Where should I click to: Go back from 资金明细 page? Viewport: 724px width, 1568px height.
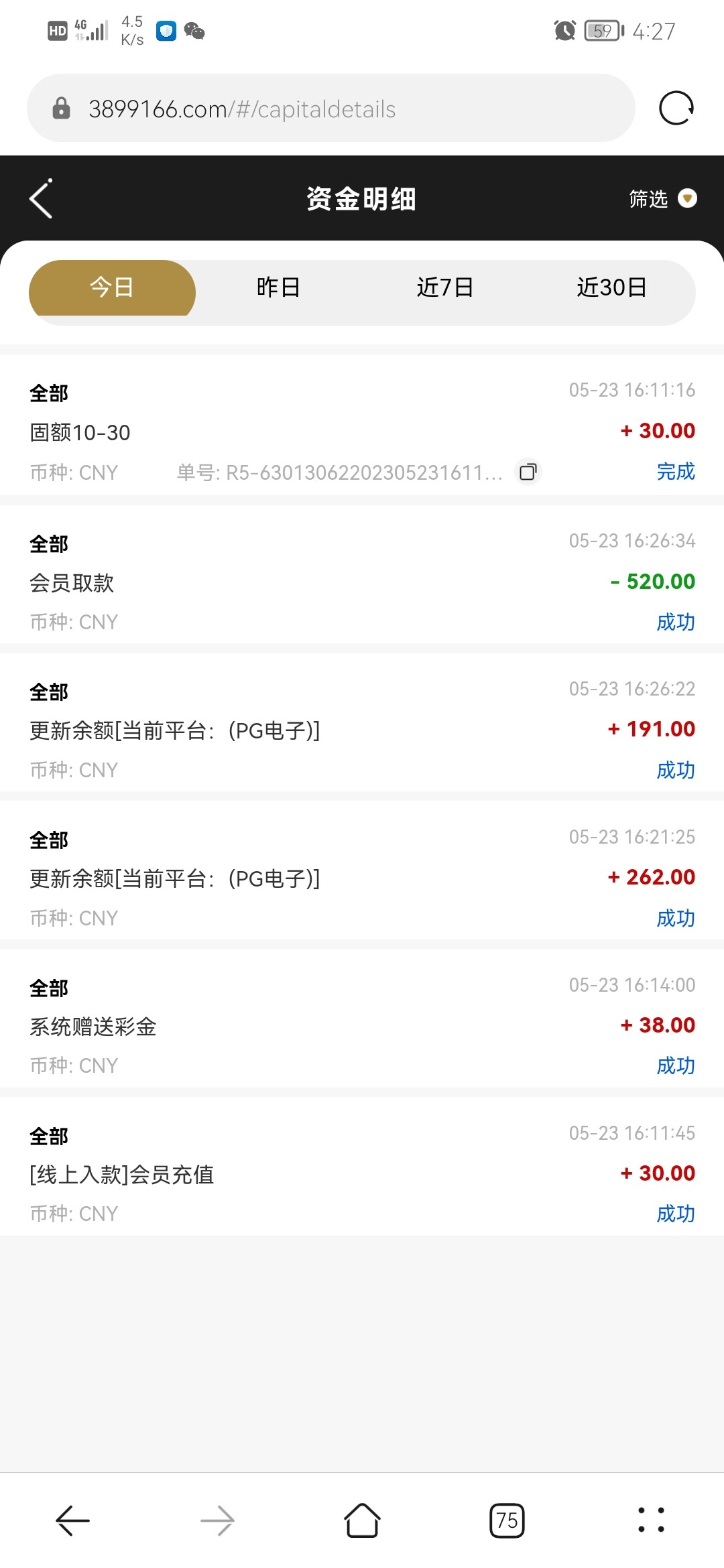tap(42, 198)
